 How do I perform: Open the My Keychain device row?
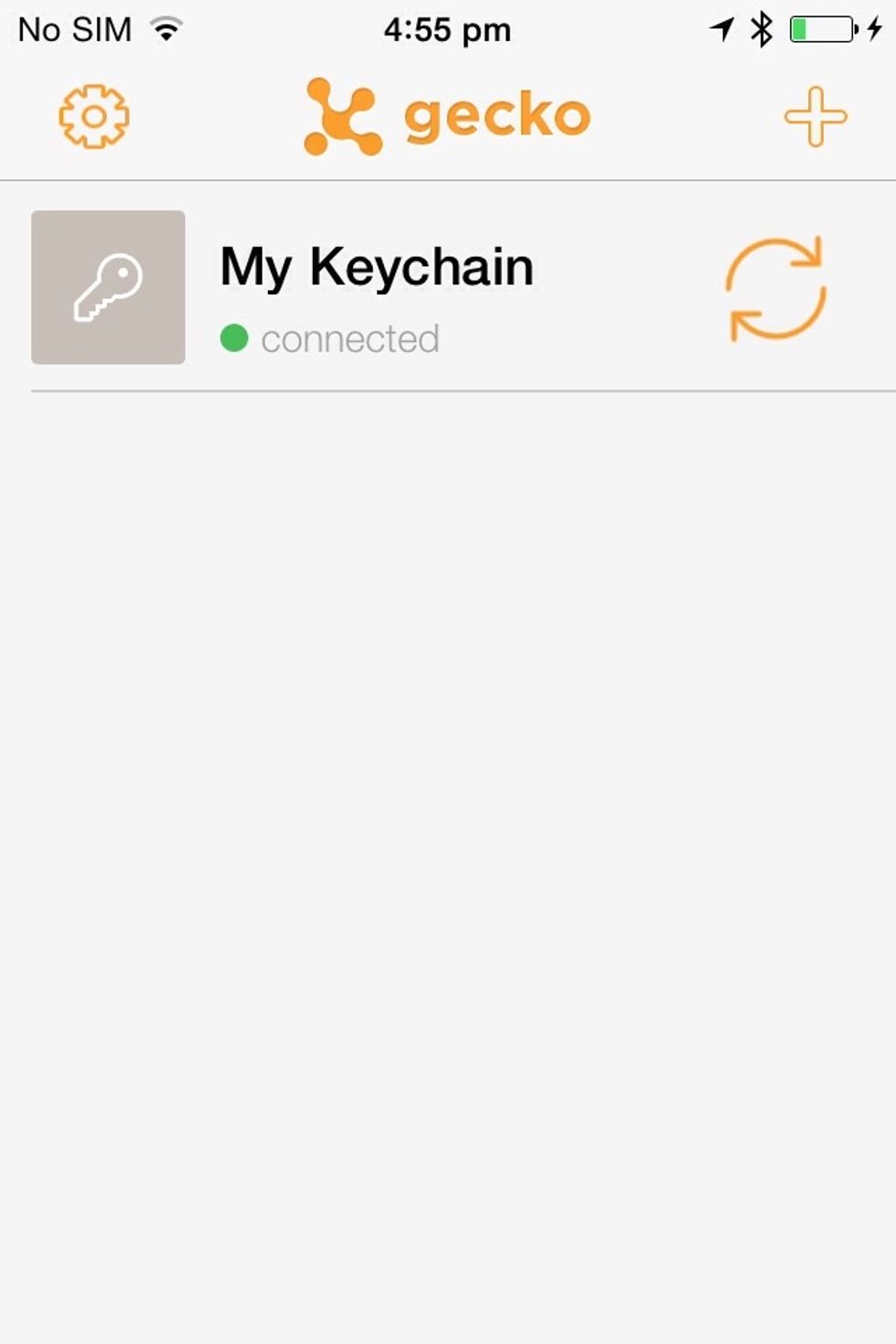pyautogui.click(x=376, y=287)
